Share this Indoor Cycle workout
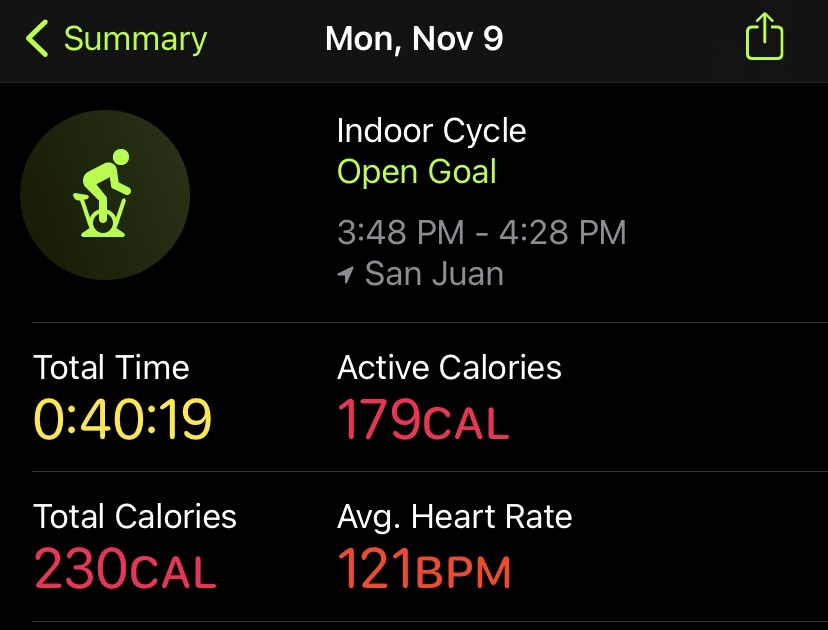The height and width of the screenshot is (630, 828). (x=764, y=38)
